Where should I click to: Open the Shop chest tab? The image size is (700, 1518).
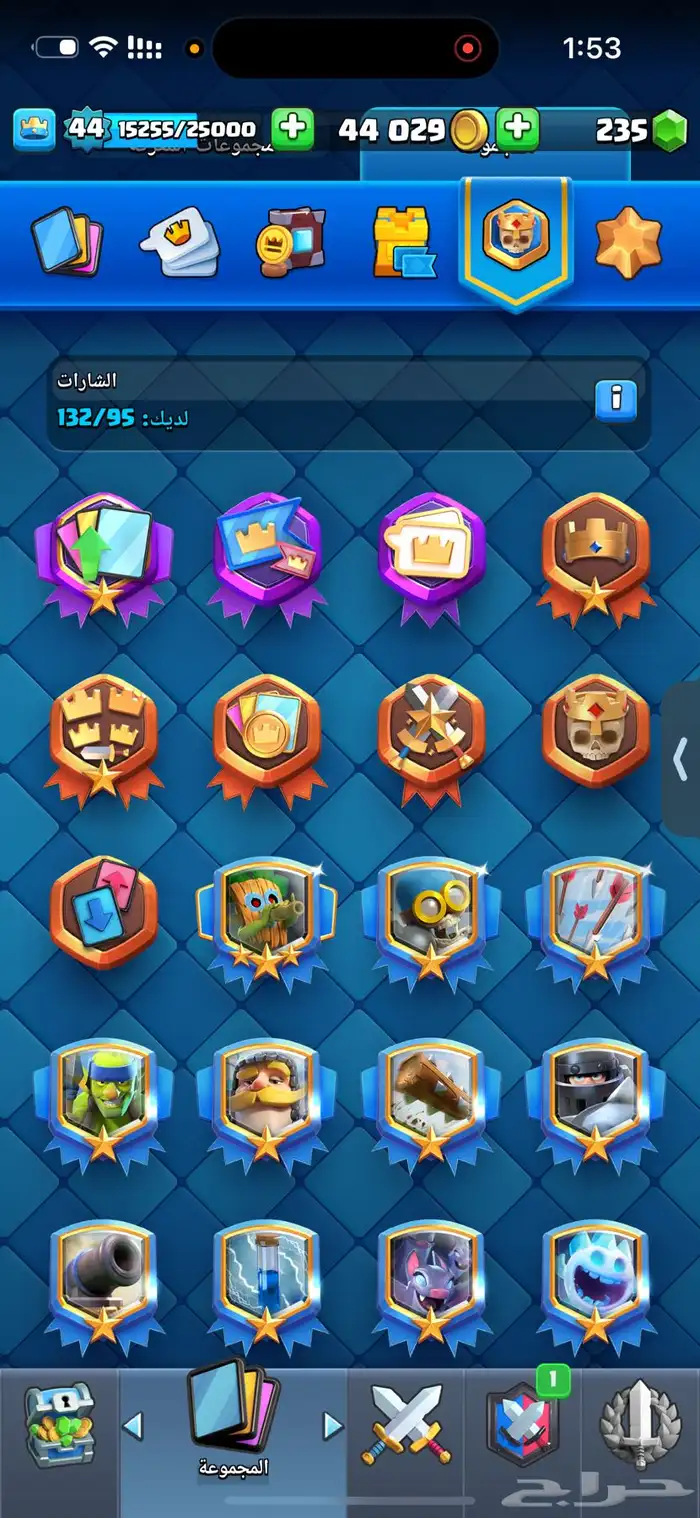(x=60, y=1423)
